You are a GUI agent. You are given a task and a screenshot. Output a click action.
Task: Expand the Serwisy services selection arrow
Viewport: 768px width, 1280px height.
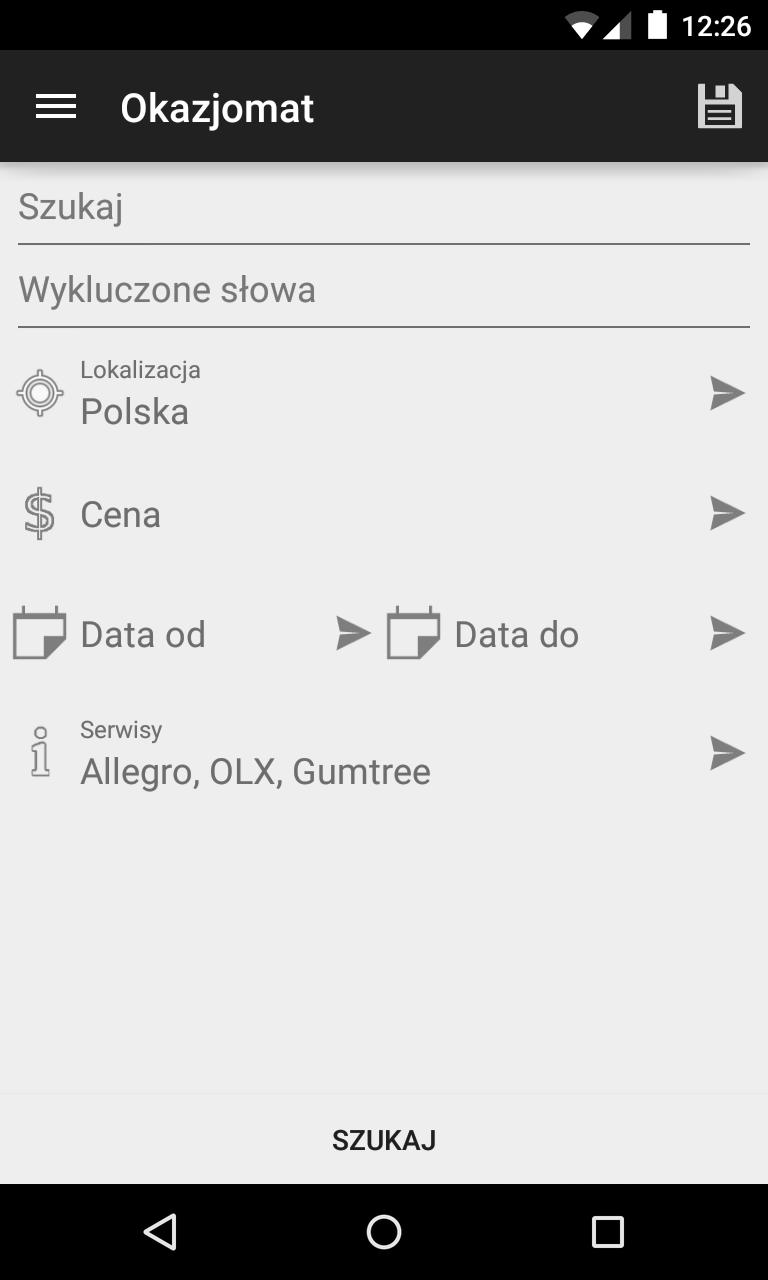pyautogui.click(x=727, y=752)
